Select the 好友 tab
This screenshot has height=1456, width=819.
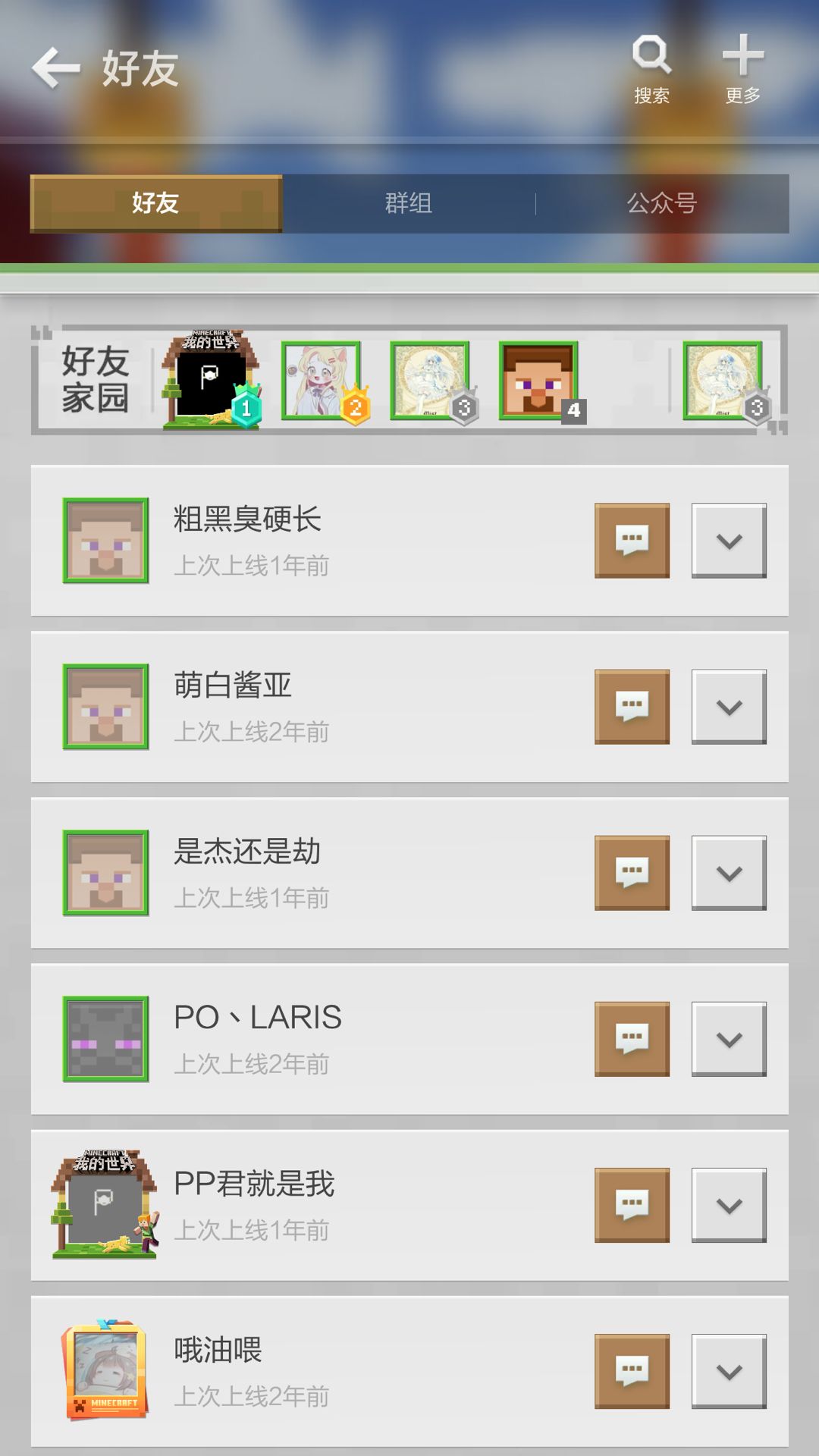point(155,203)
